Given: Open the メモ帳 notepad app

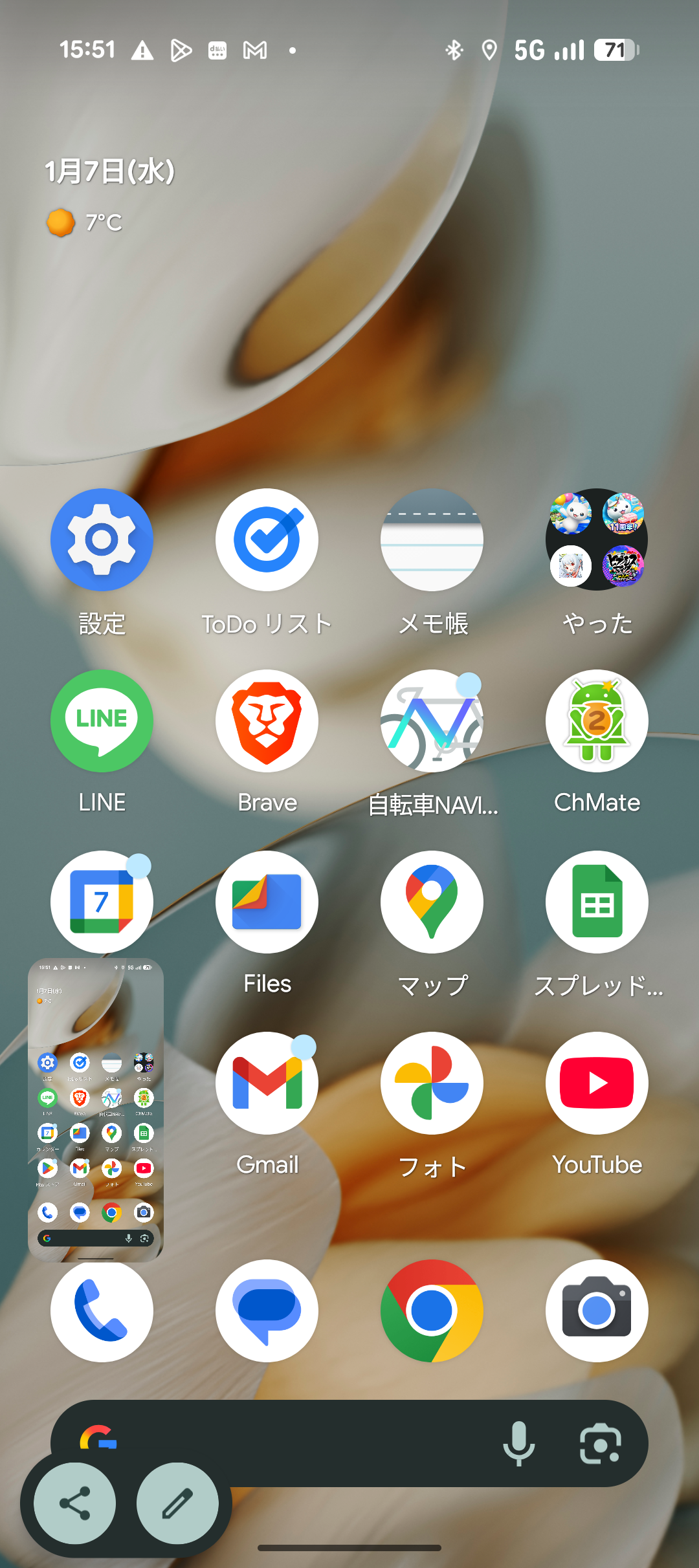Looking at the screenshot, I should click(x=432, y=539).
